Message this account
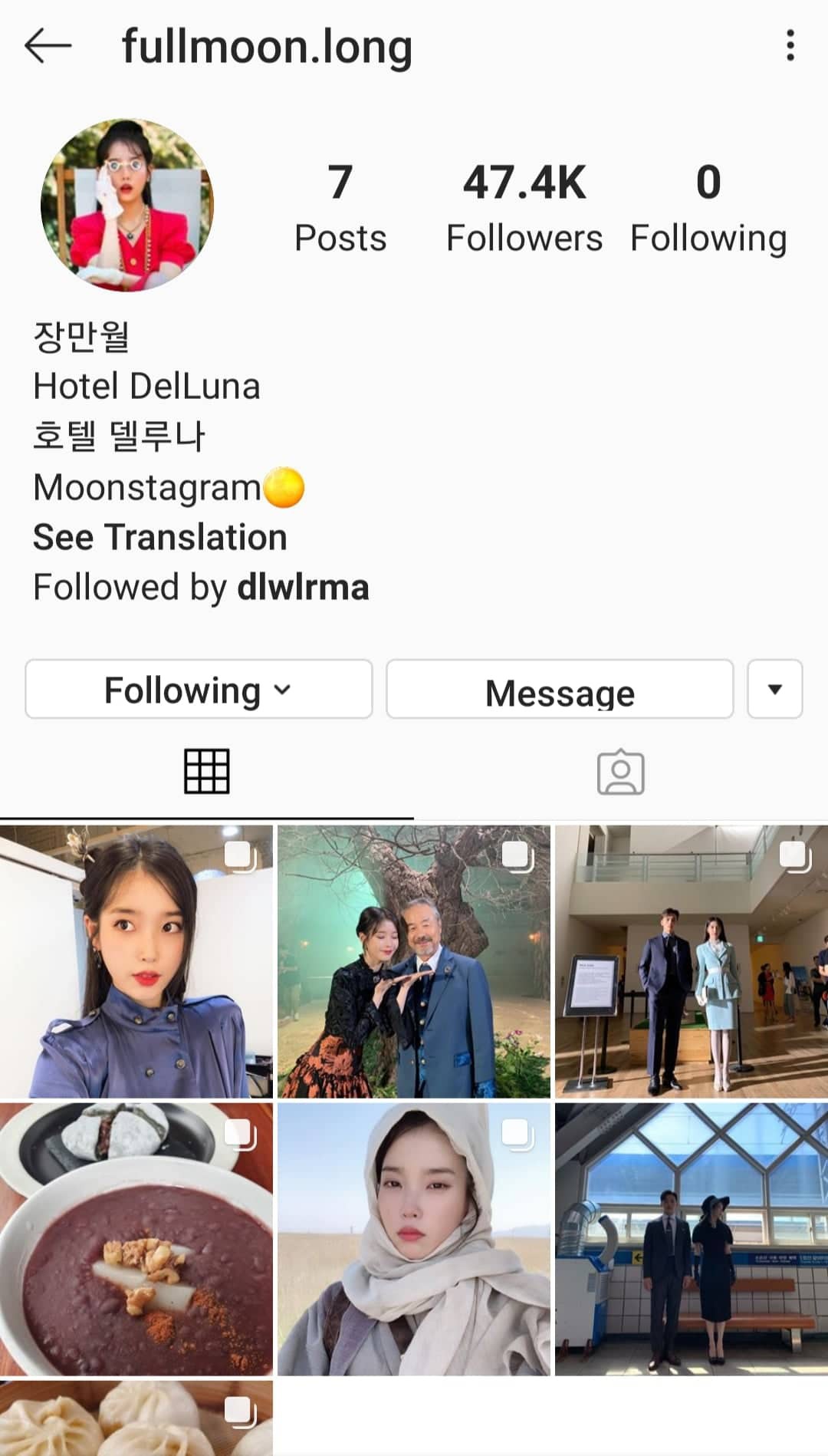 560,689
